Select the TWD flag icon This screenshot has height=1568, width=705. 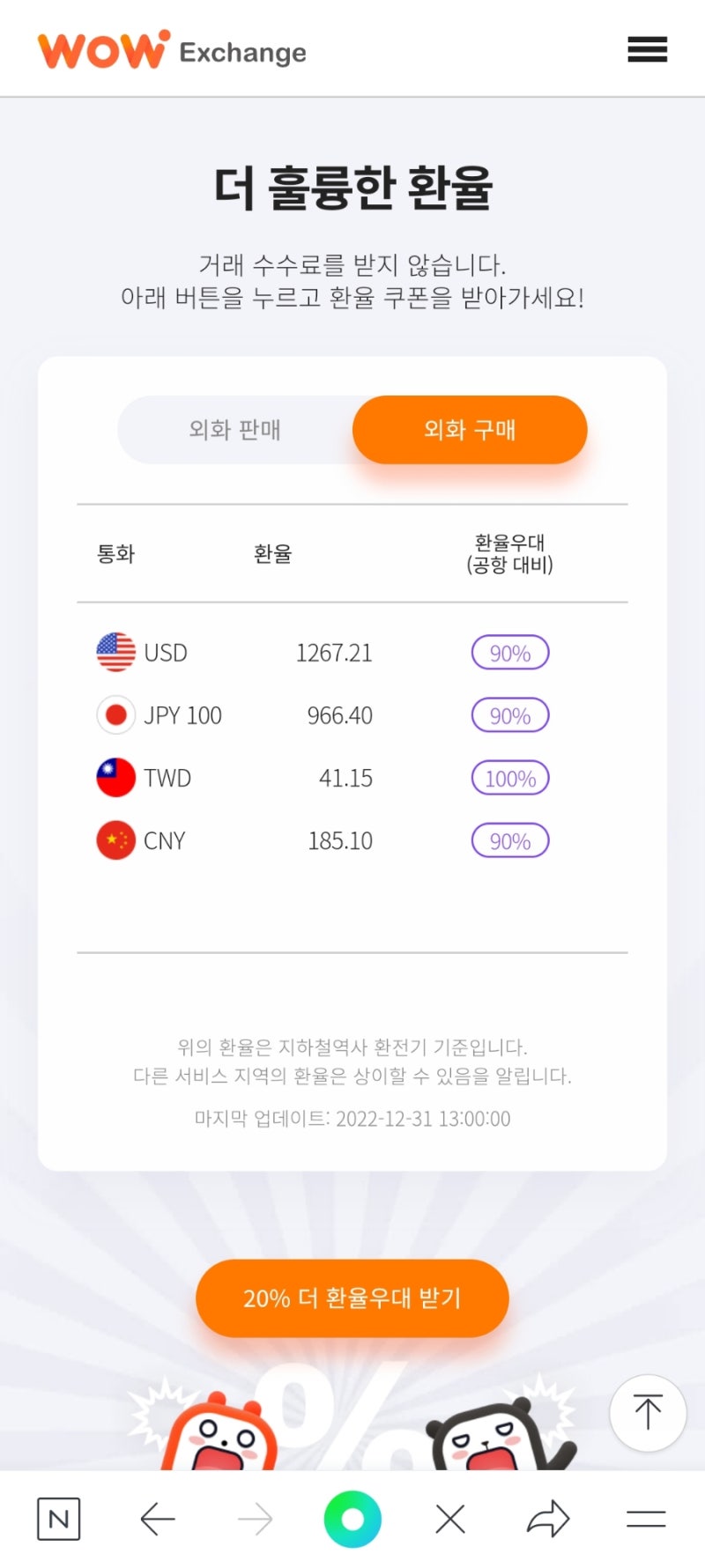click(115, 778)
